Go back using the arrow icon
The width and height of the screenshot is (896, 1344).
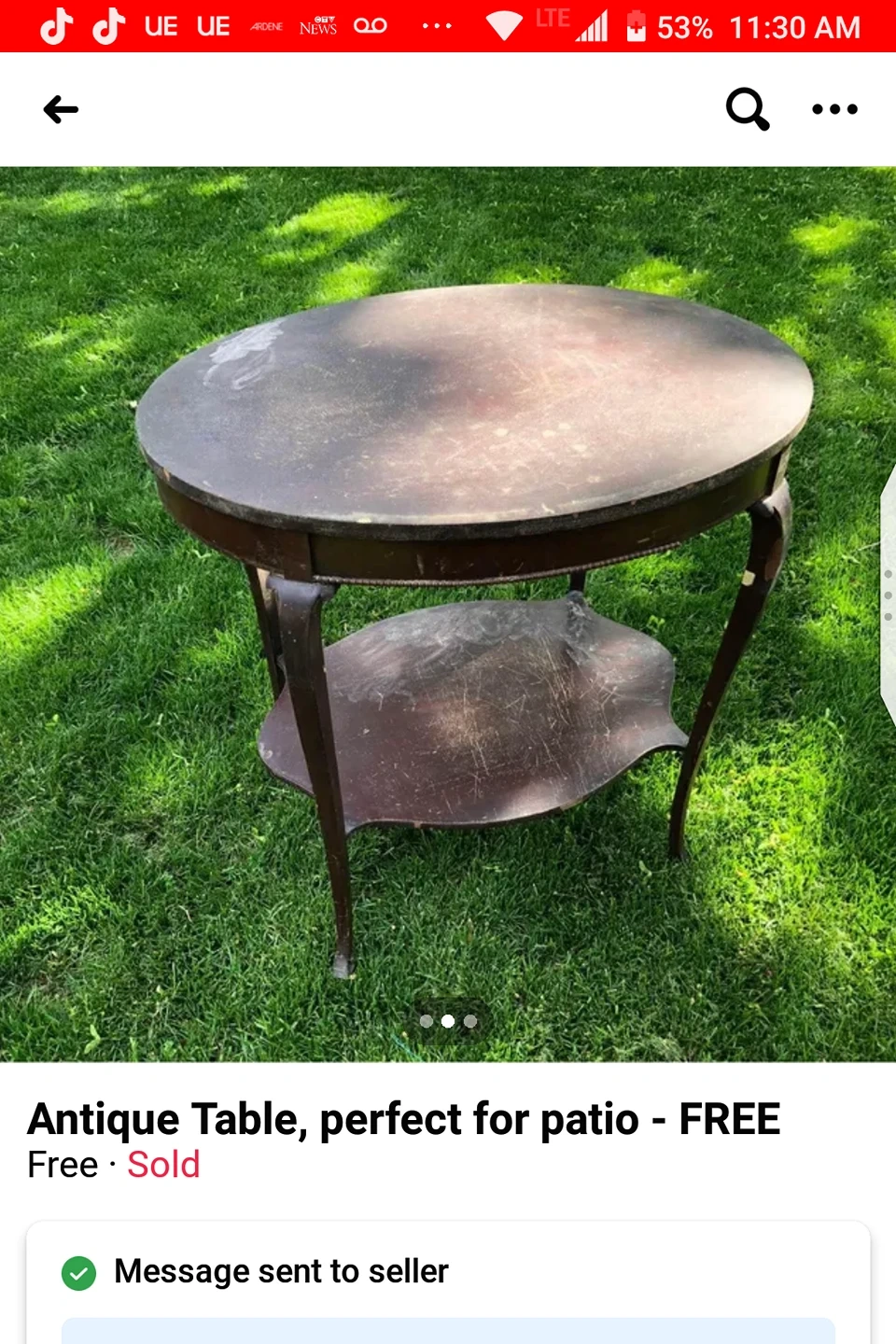pos(62,110)
